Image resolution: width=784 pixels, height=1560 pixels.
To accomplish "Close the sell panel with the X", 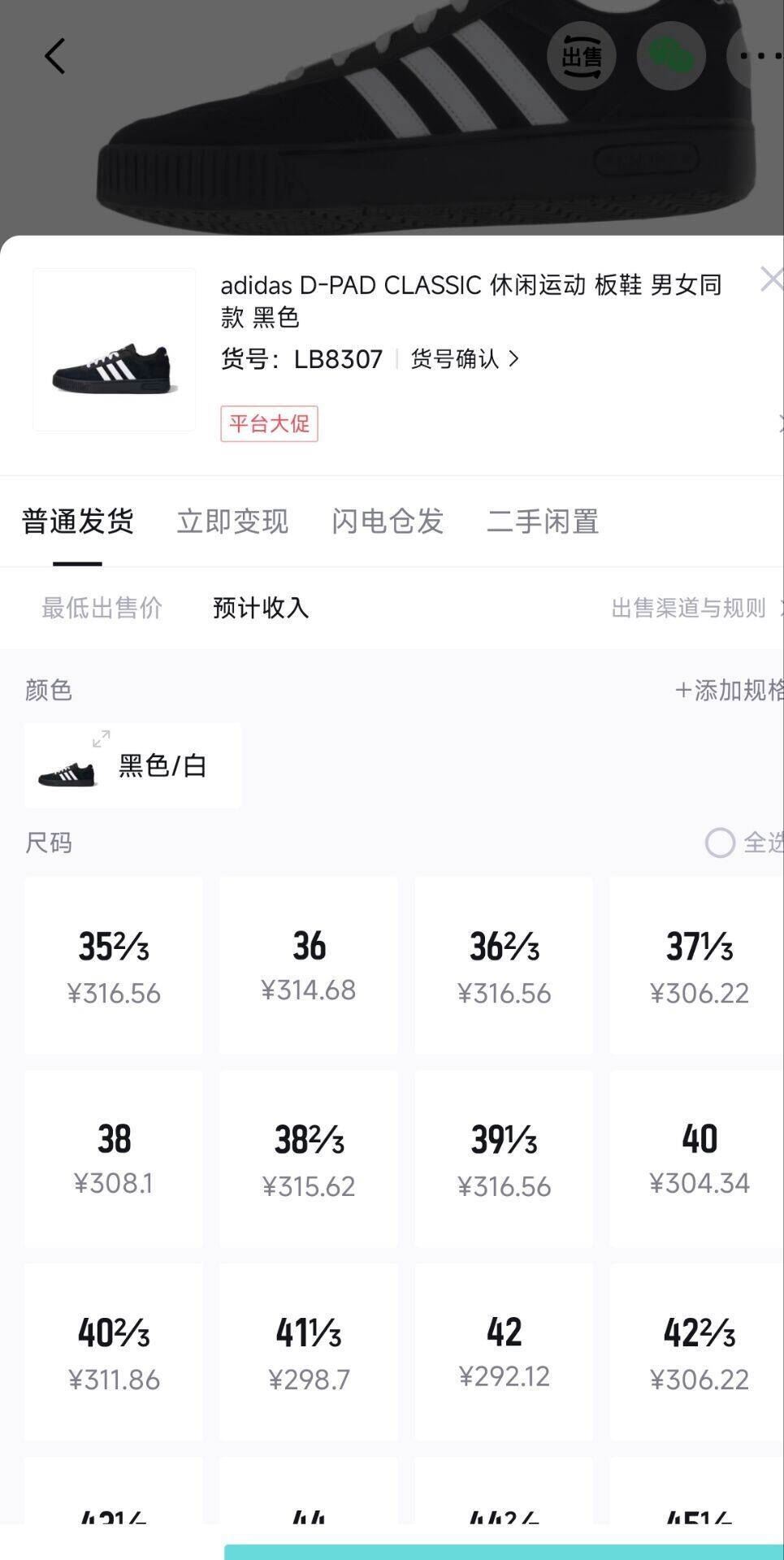I will (771, 279).
